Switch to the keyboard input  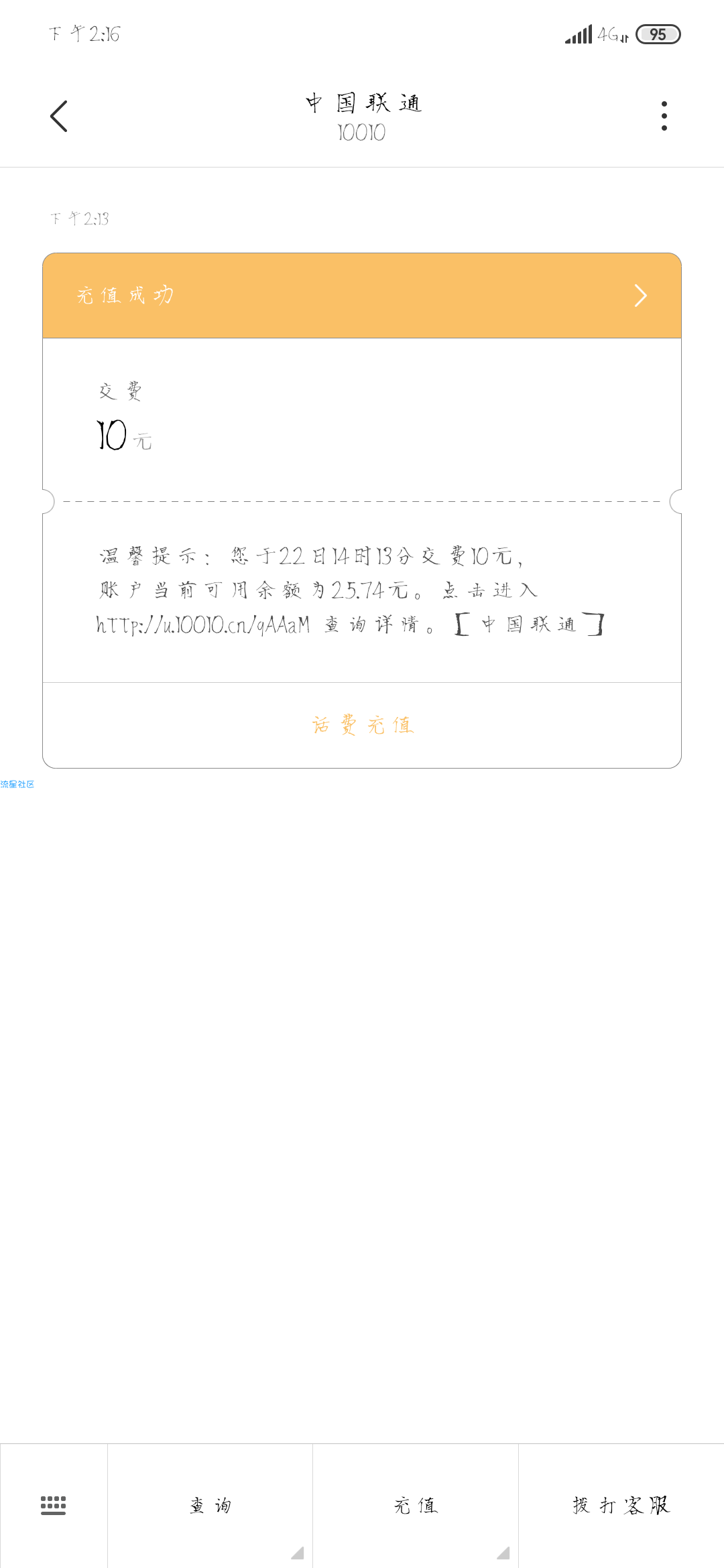coord(54,1505)
